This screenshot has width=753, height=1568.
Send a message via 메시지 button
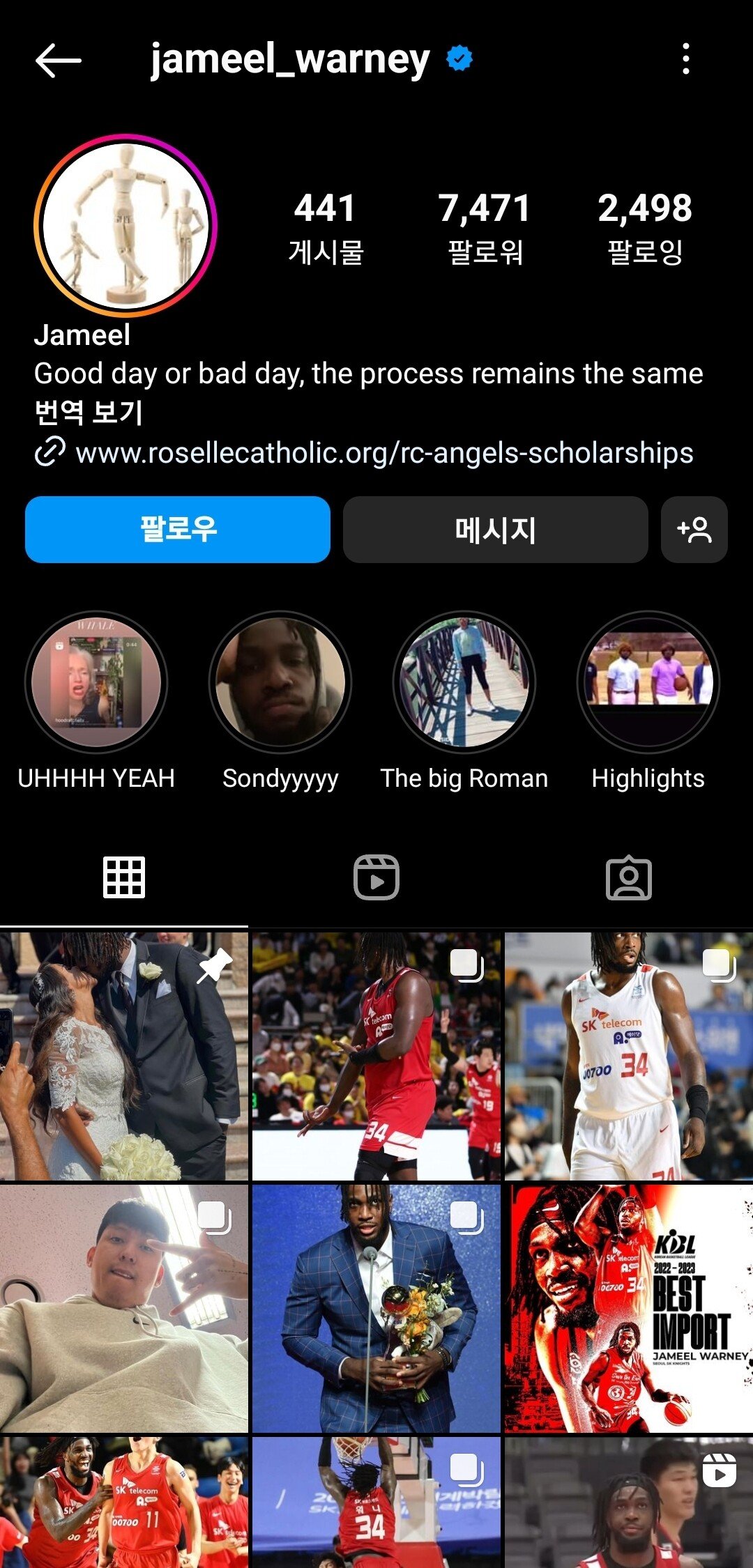pos(495,530)
